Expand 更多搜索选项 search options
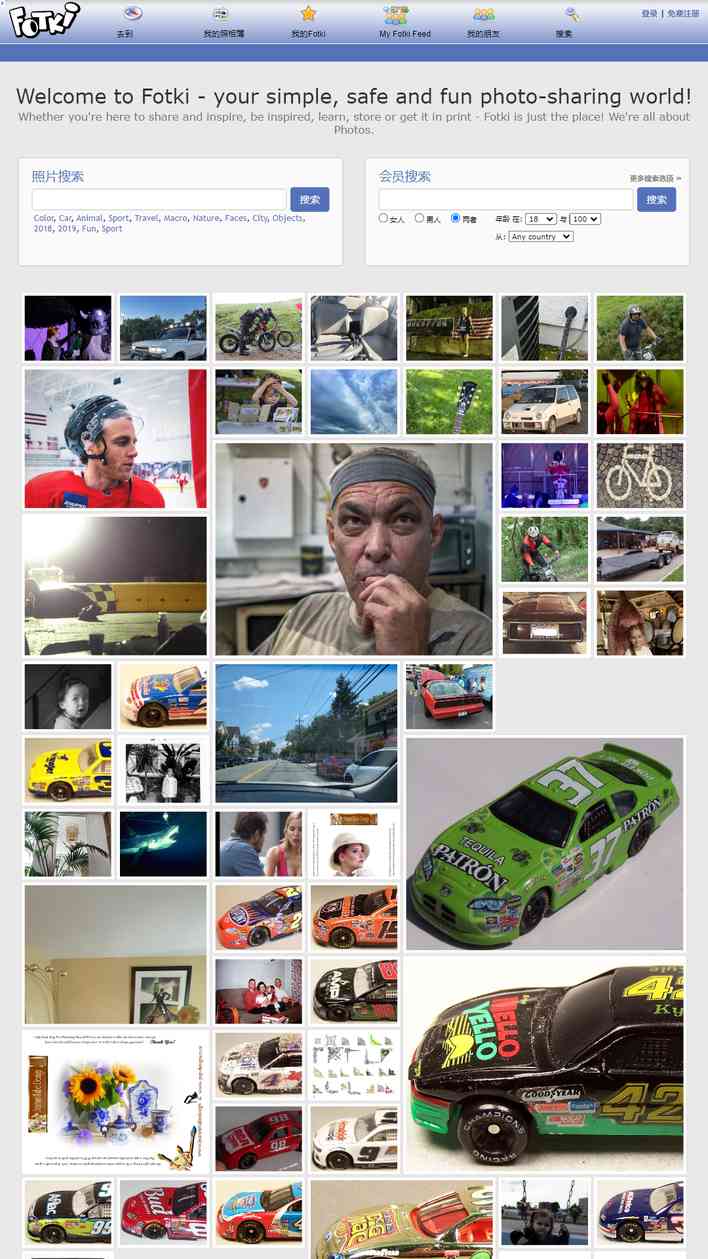Screen dimensions: 708x1259 click(655, 179)
